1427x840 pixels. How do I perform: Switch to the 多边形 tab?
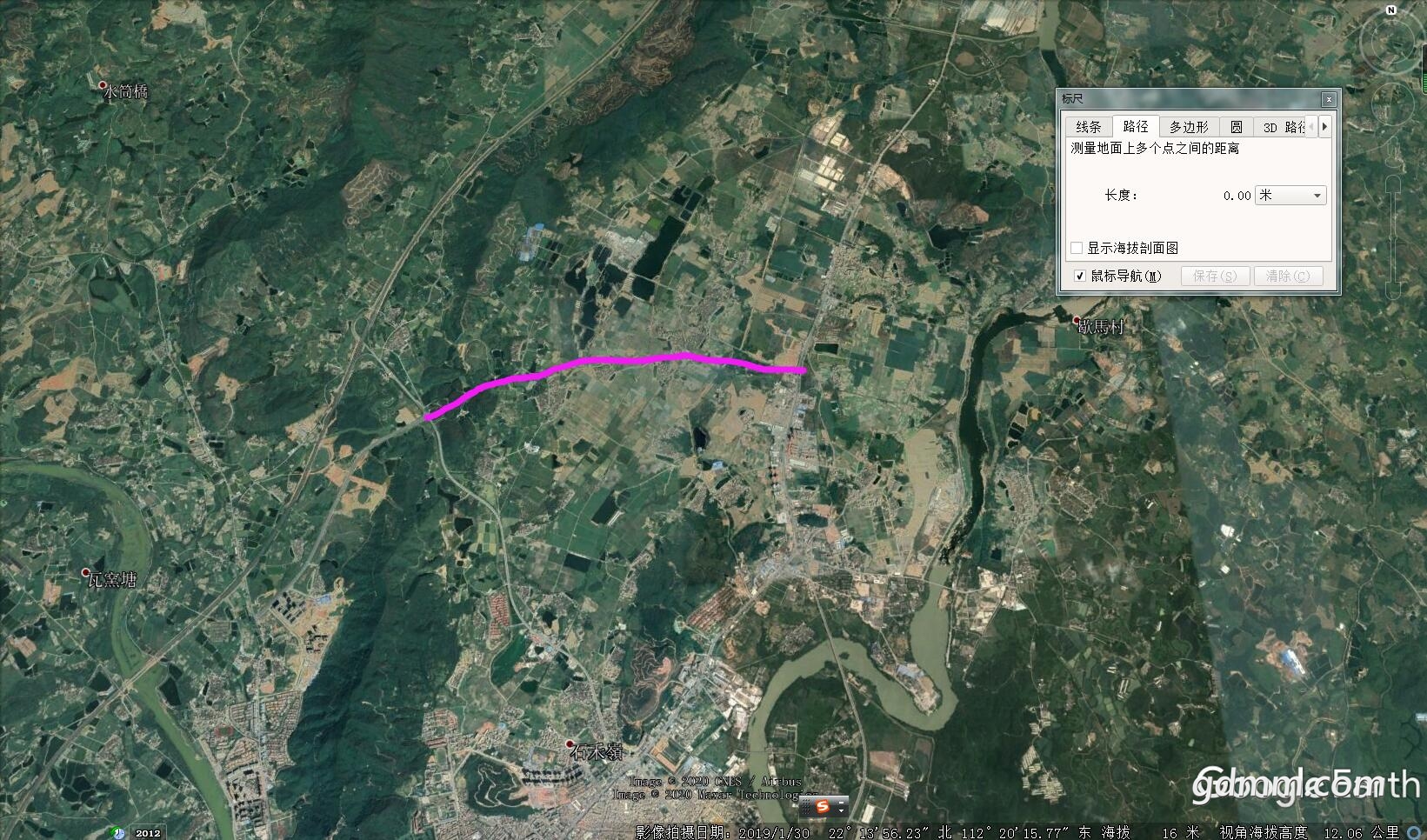click(x=1188, y=127)
